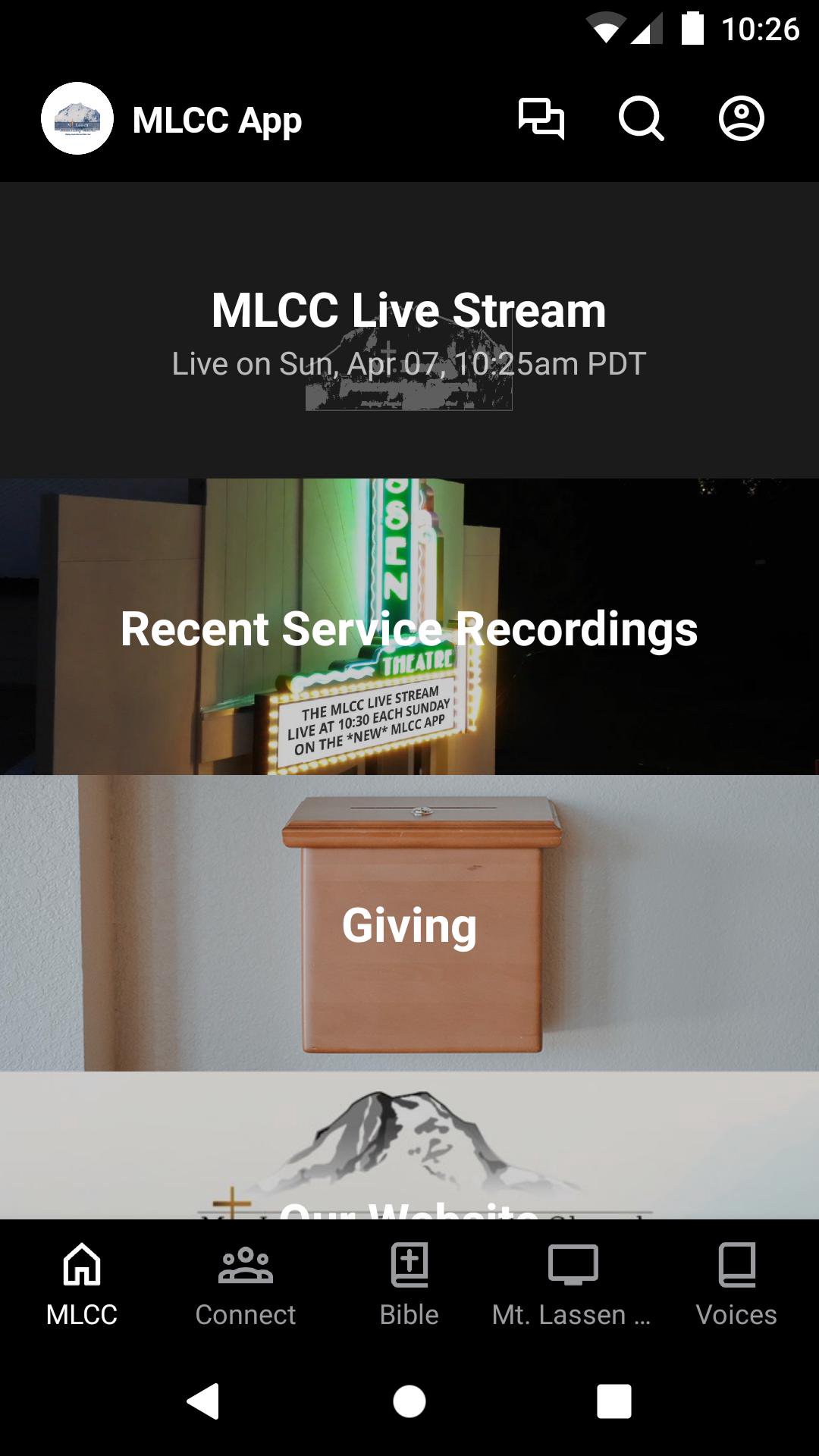The image size is (819, 1456).
Task: Switch to the Bible tab
Action: 409,1283
